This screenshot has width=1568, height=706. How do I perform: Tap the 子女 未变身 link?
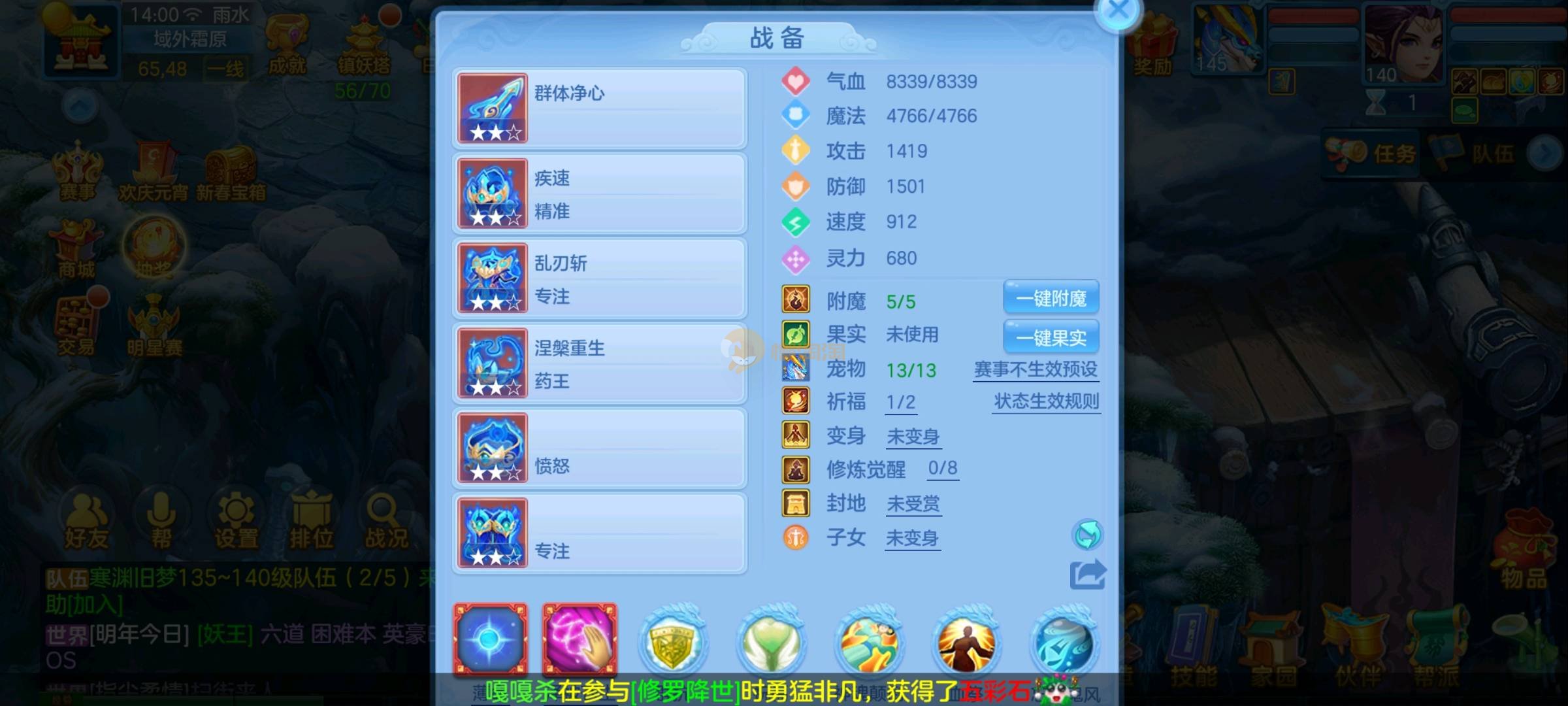912,539
